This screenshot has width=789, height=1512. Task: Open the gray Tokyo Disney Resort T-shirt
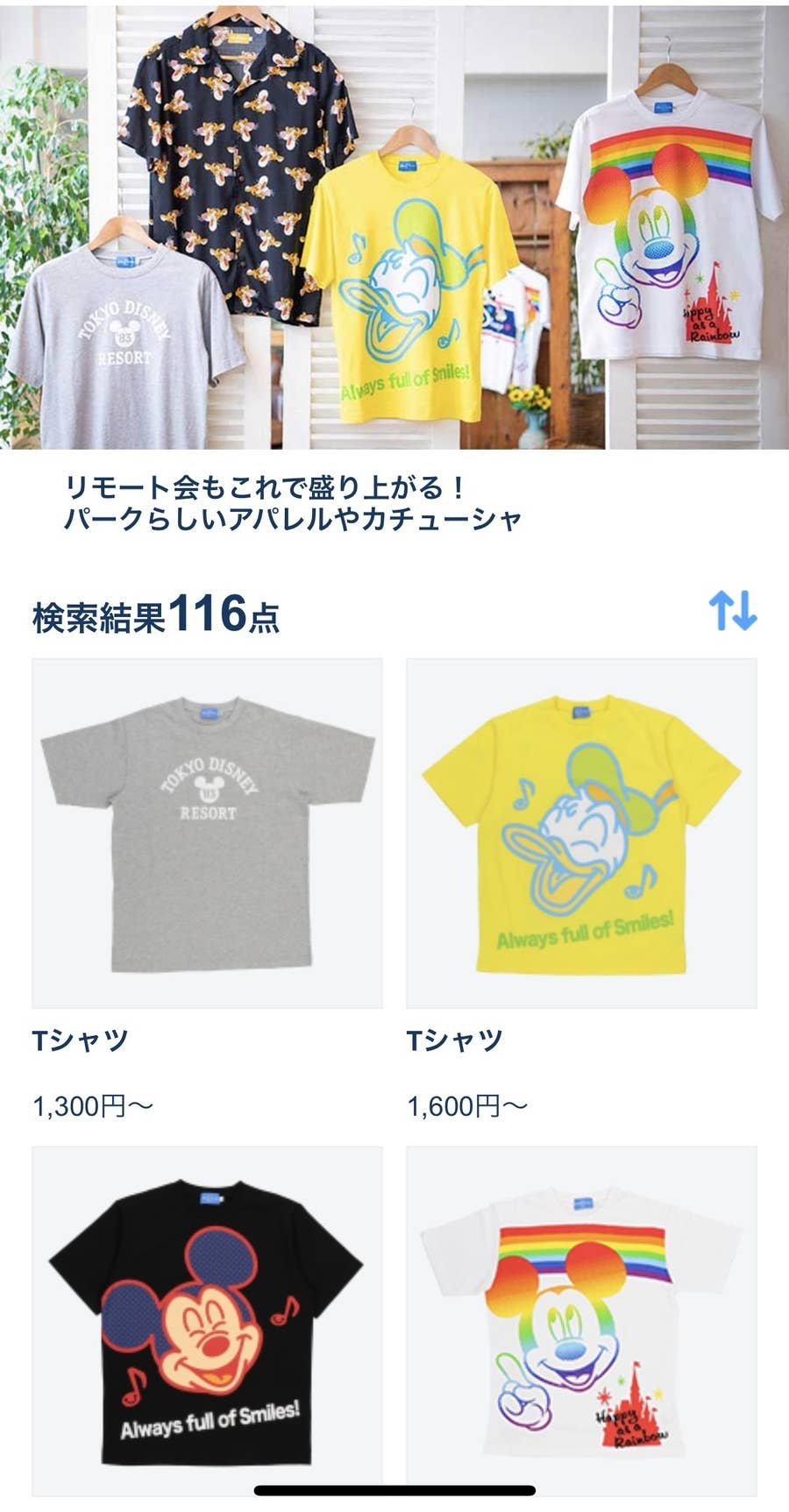click(207, 834)
